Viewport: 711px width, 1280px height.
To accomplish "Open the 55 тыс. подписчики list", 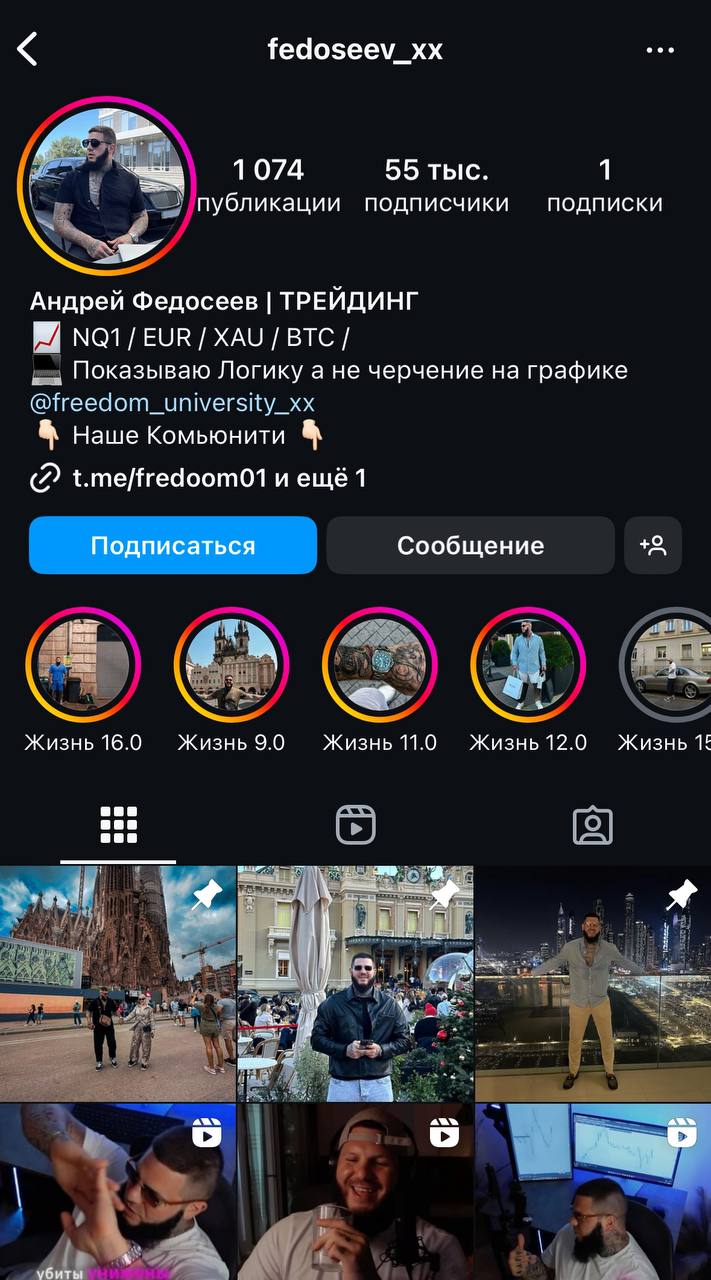I will pos(436,185).
